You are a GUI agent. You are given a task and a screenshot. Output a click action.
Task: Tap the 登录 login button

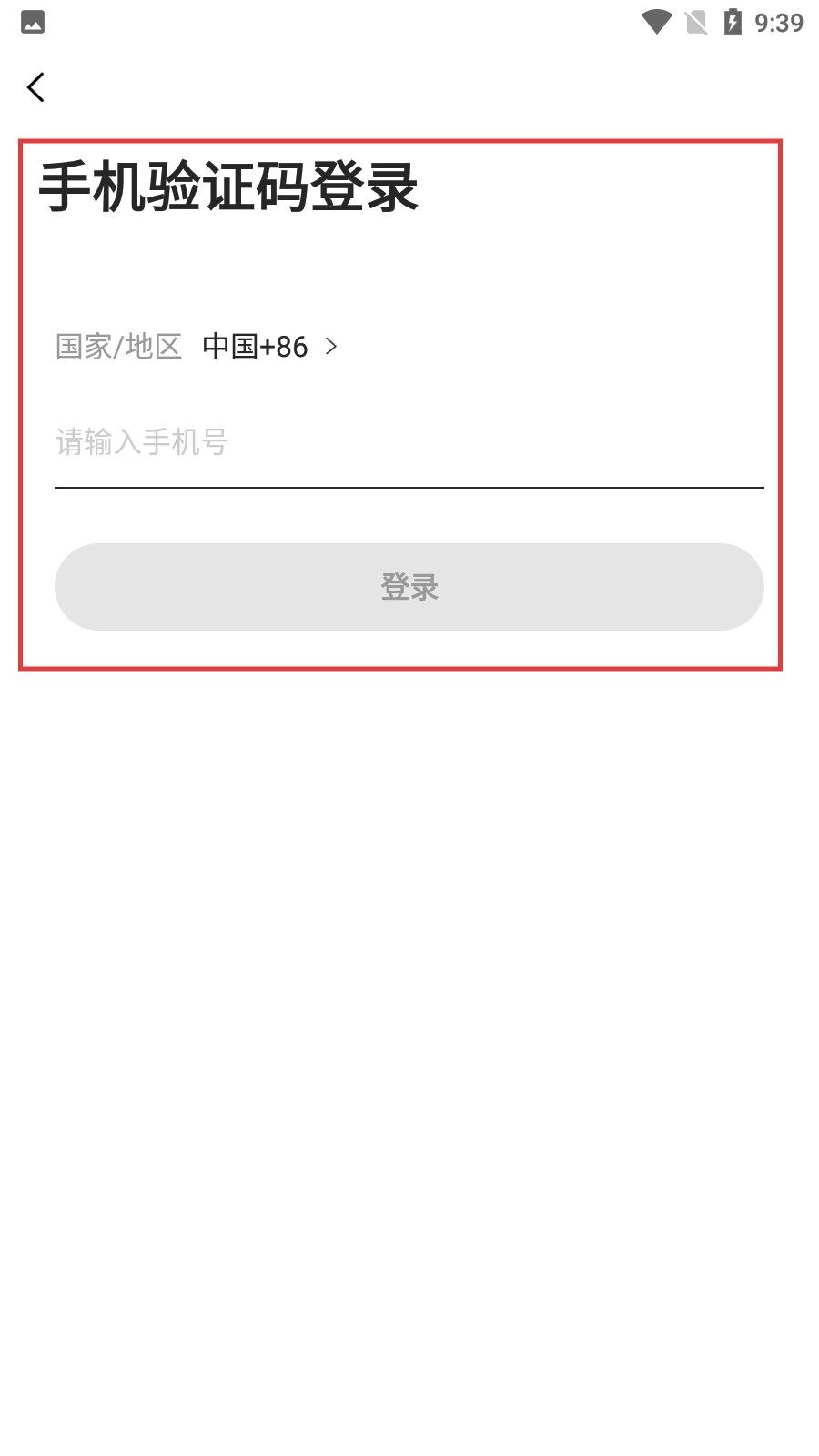(409, 587)
